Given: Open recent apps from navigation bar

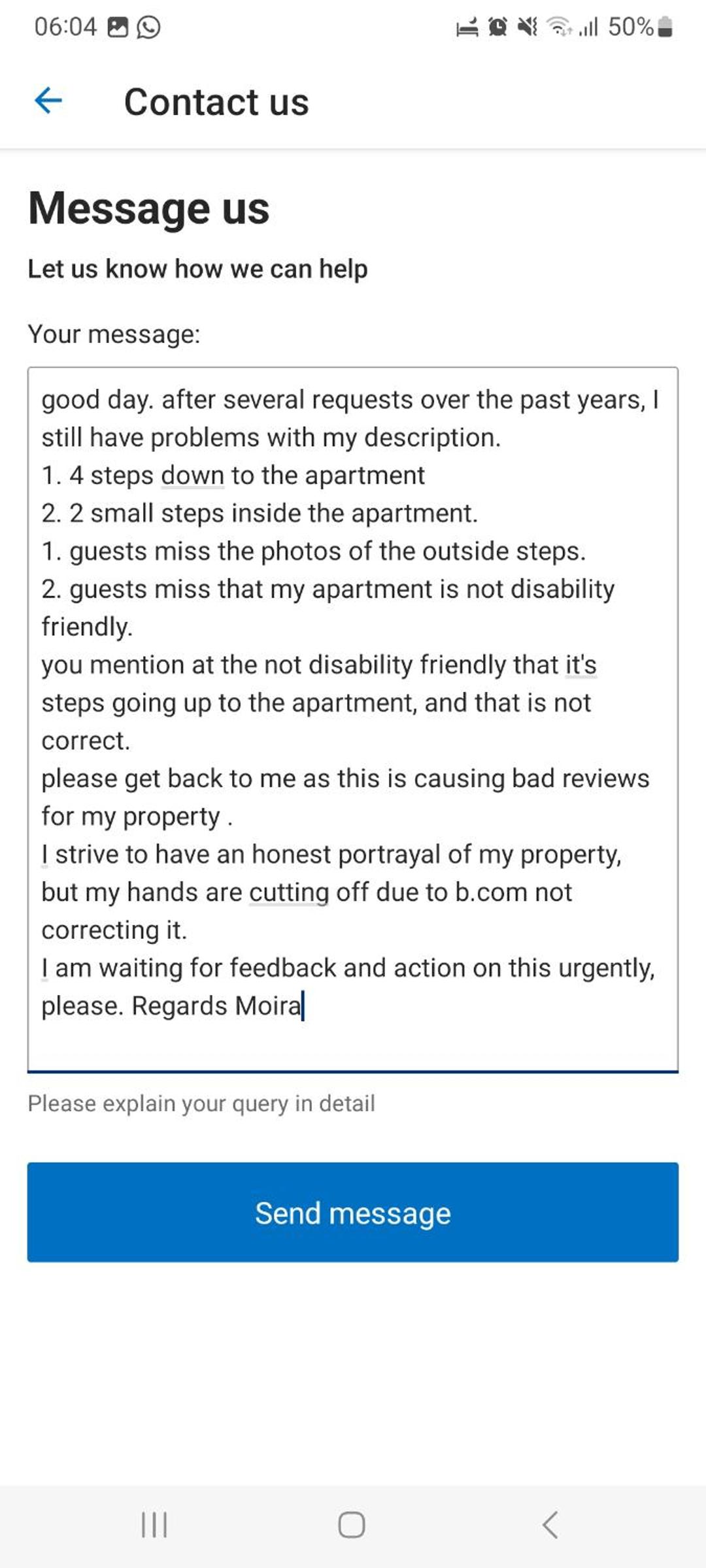Looking at the screenshot, I should coord(154,1525).
